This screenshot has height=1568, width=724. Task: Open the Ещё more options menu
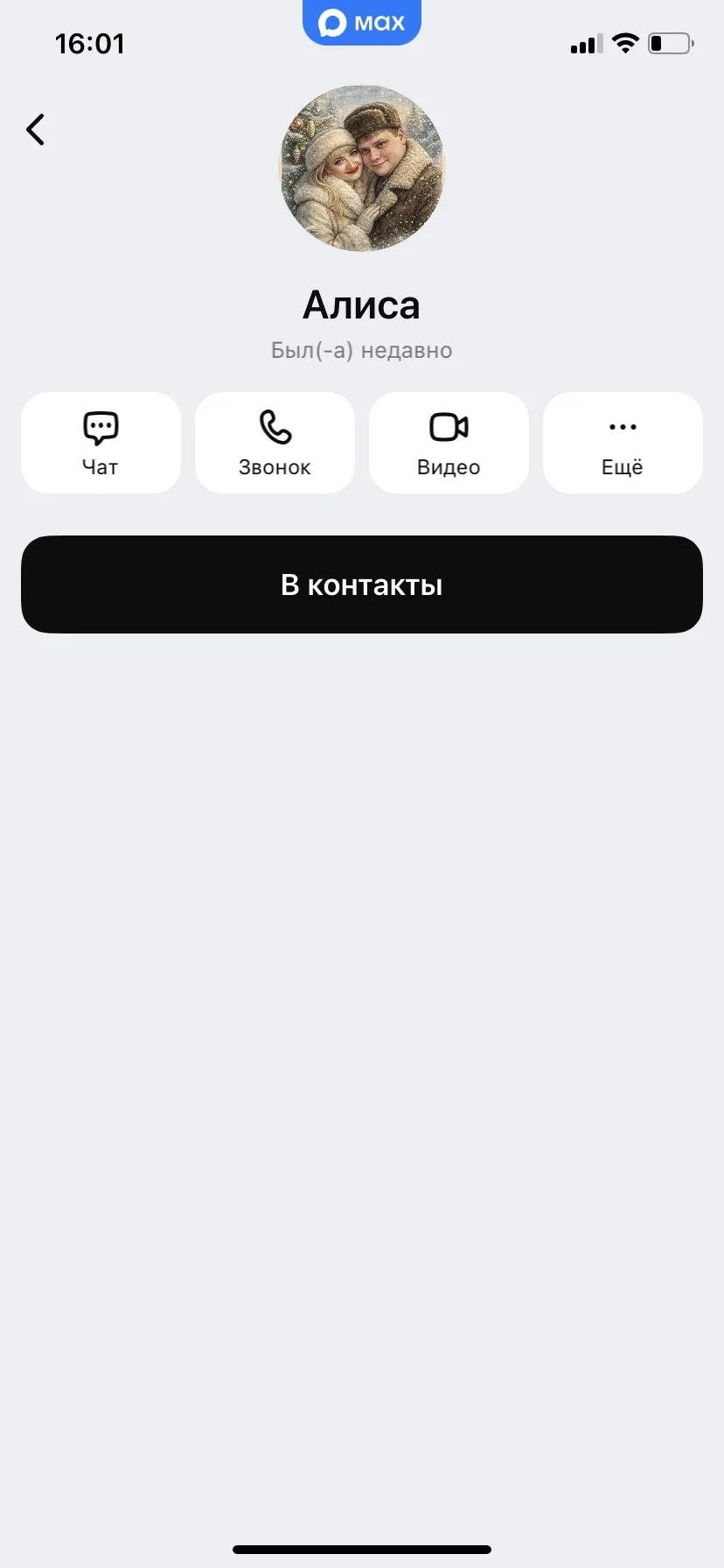tap(623, 443)
